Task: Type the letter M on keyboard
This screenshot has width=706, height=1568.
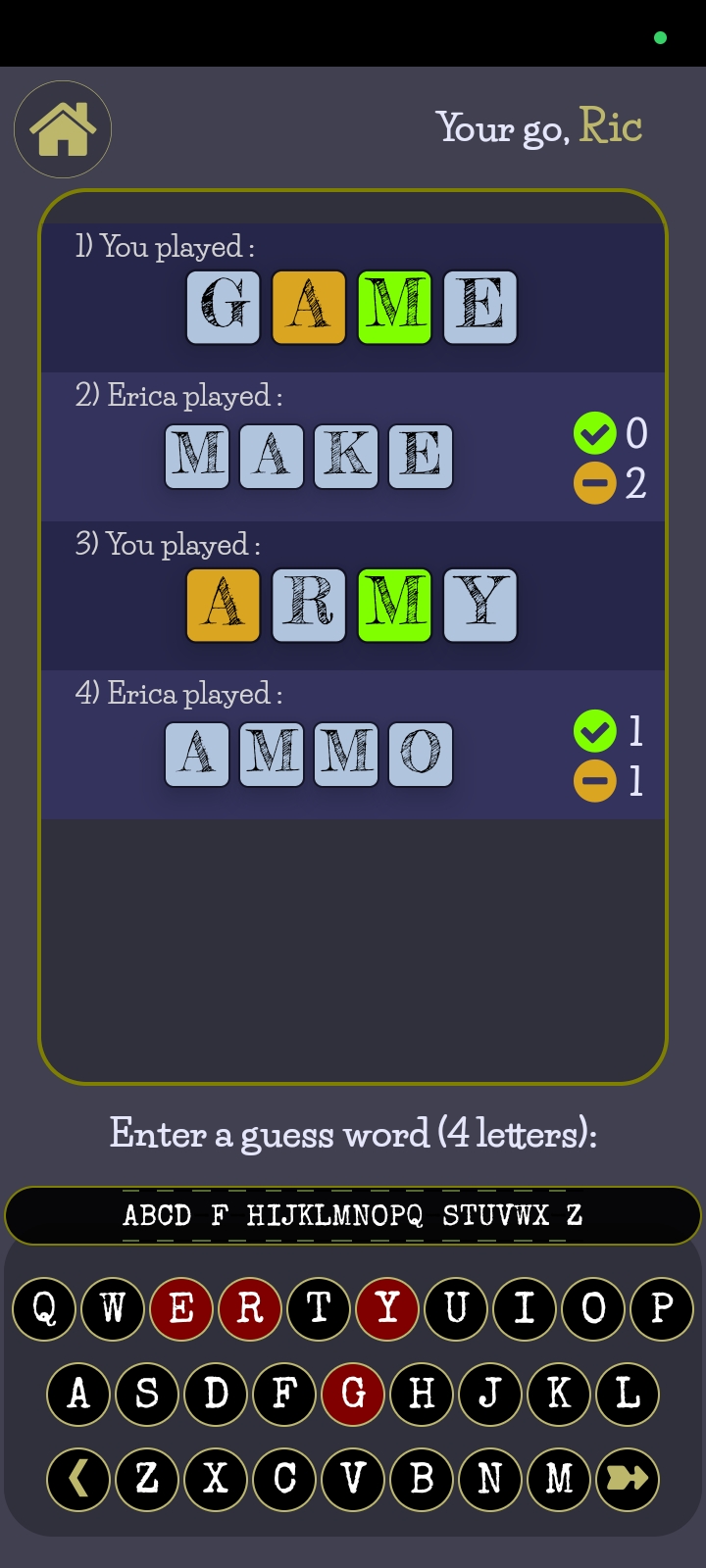Action: pyautogui.click(x=559, y=1479)
